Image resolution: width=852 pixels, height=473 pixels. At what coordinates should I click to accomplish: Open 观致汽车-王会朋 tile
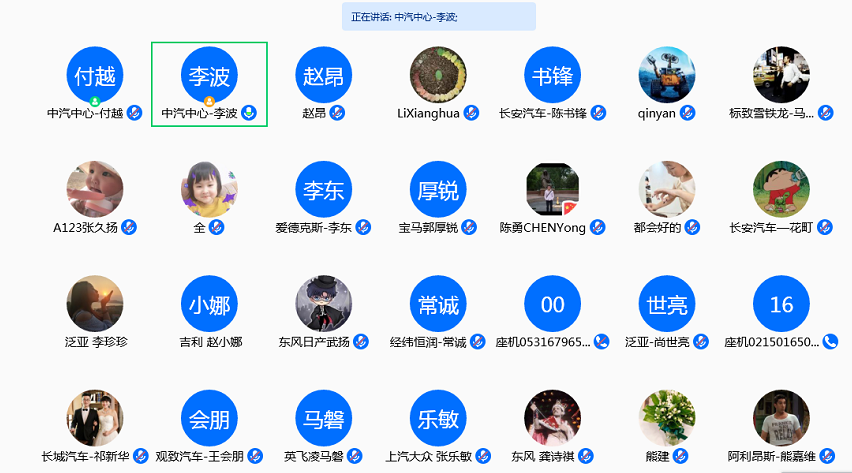[209, 418]
